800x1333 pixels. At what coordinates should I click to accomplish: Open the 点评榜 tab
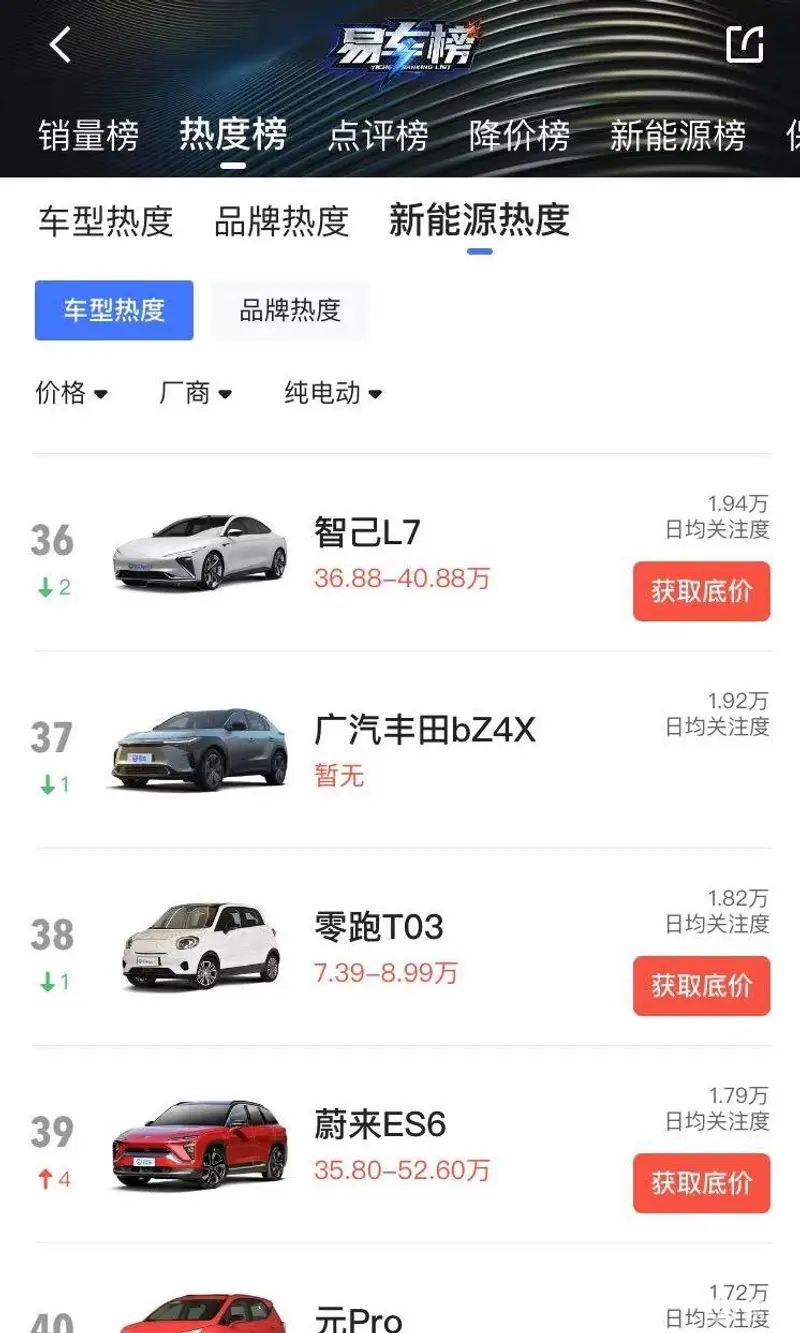coord(377,135)
